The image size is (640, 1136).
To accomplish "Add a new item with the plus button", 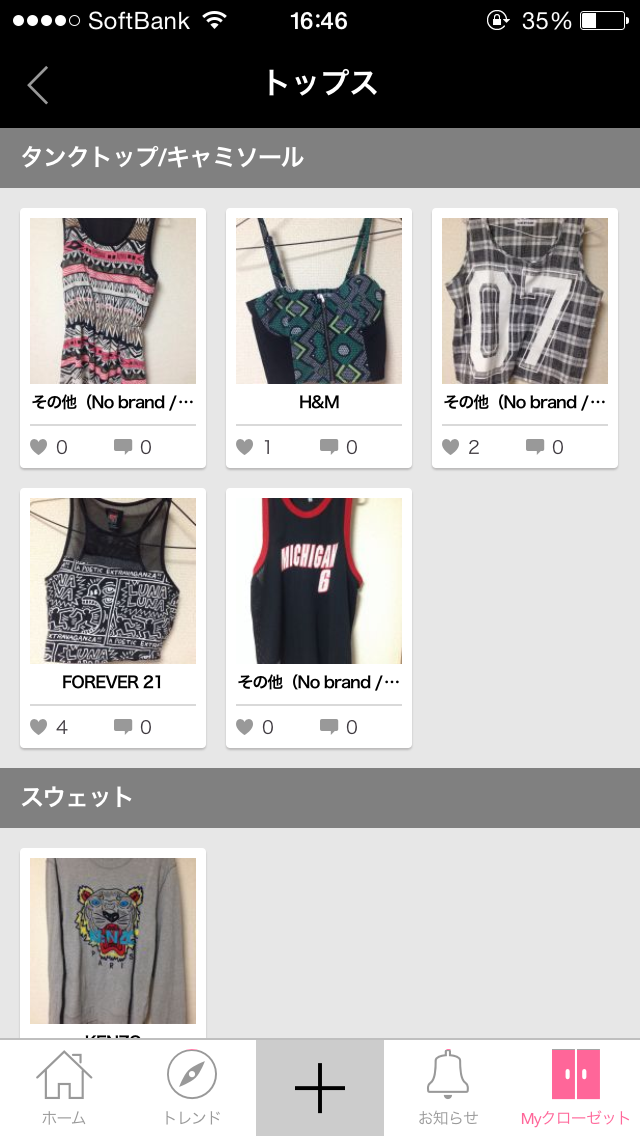I will click(320, 1088).
